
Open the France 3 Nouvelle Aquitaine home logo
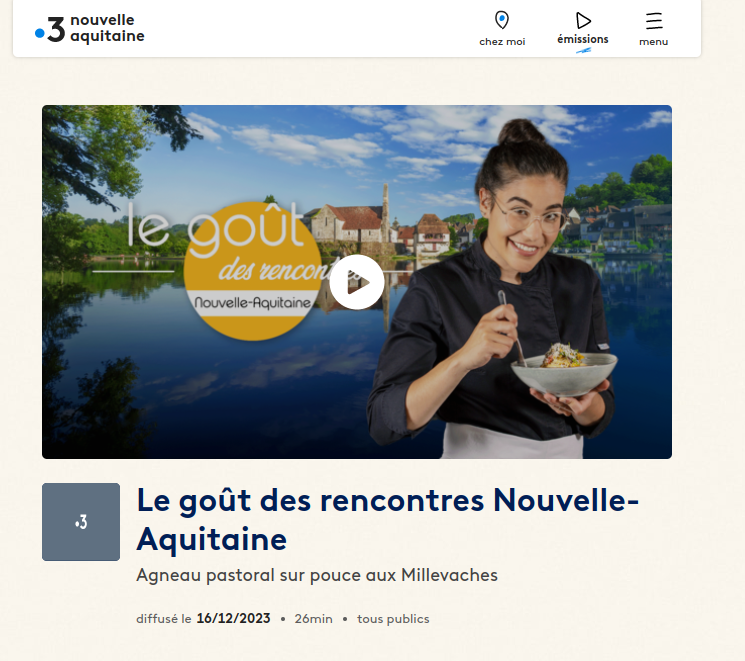90,28
